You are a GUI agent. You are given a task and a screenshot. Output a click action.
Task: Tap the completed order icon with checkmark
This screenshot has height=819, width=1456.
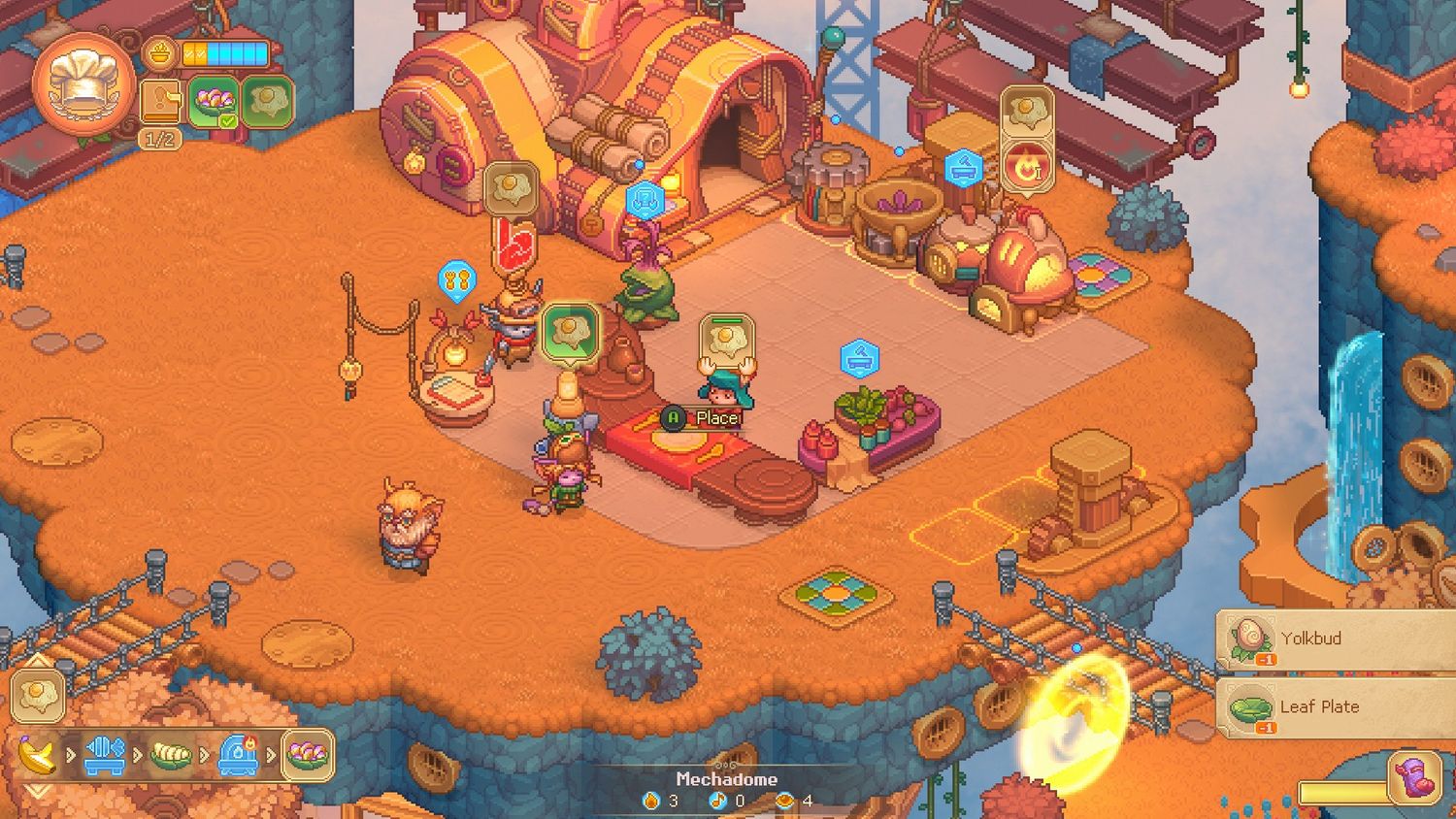point(214,102)
